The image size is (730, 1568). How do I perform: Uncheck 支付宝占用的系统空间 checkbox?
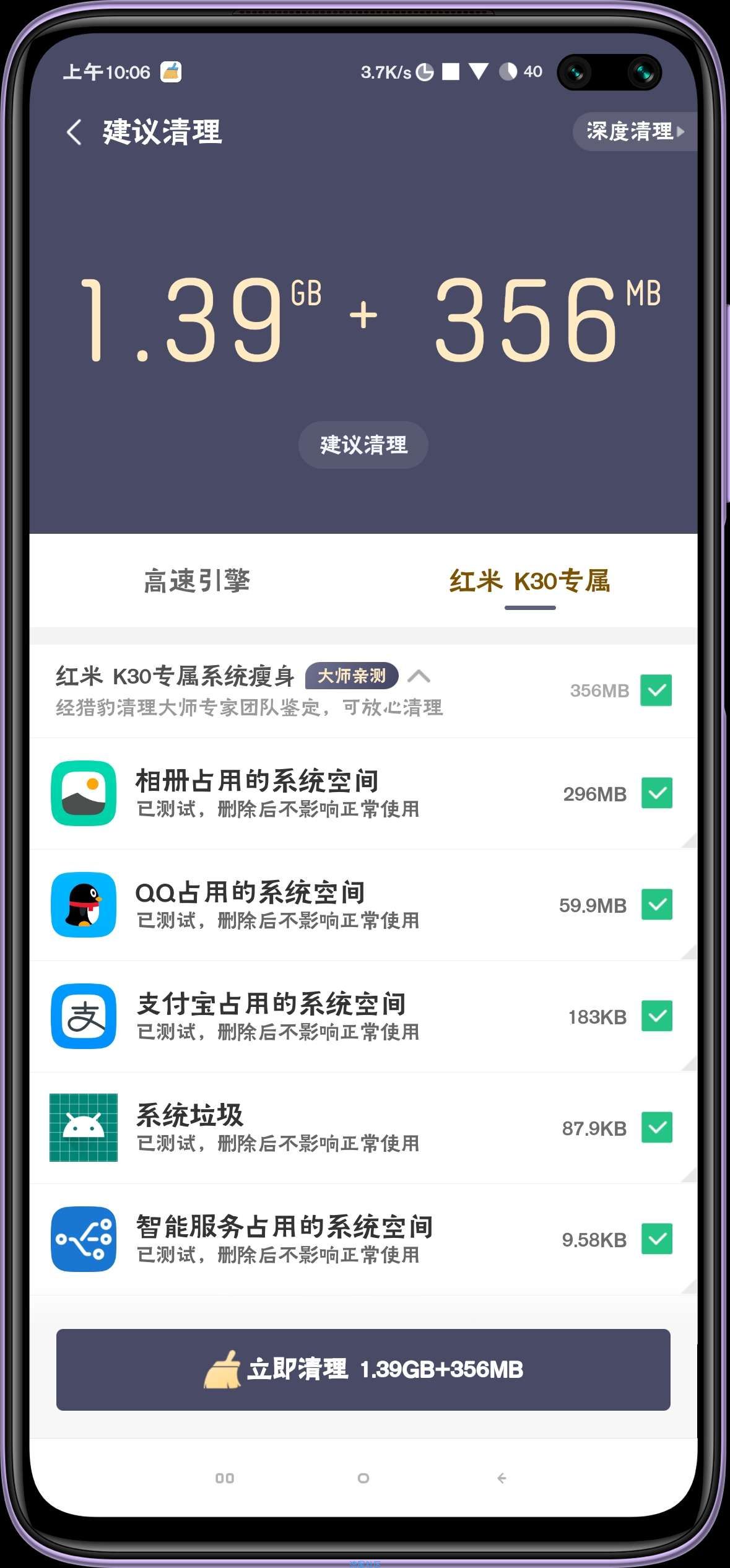coord(656,1016)
